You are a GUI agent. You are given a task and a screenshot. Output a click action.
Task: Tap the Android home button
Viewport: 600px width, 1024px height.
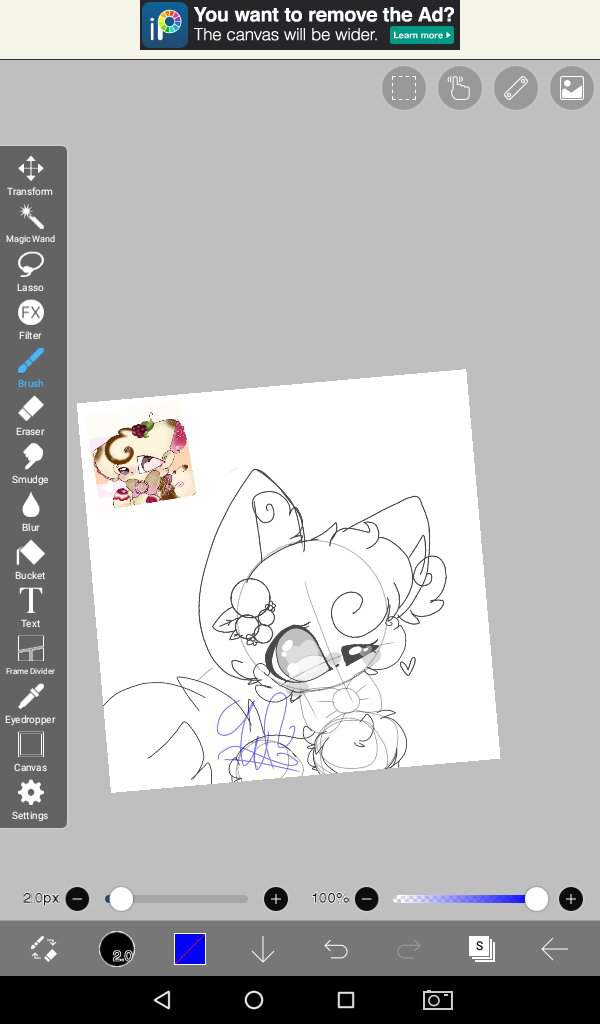click(254, 1000)
